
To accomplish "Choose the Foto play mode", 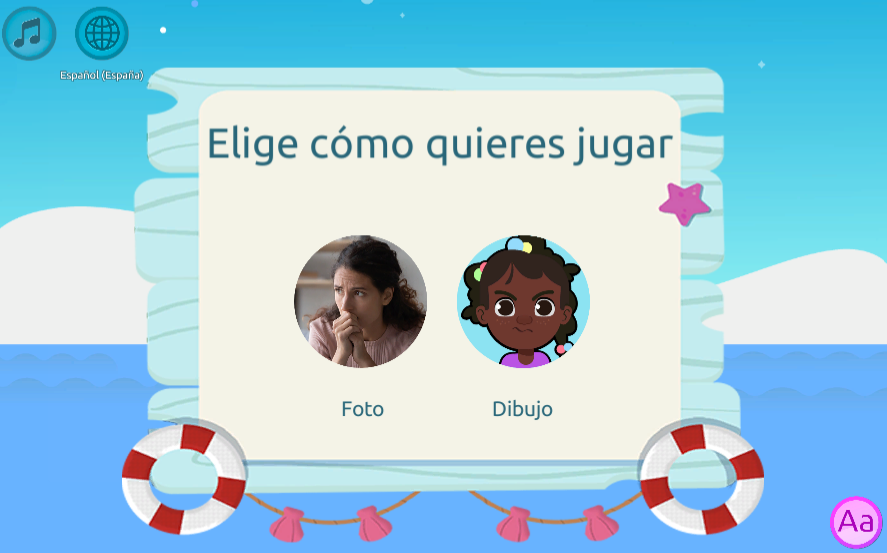I will (x=360, y=302).
